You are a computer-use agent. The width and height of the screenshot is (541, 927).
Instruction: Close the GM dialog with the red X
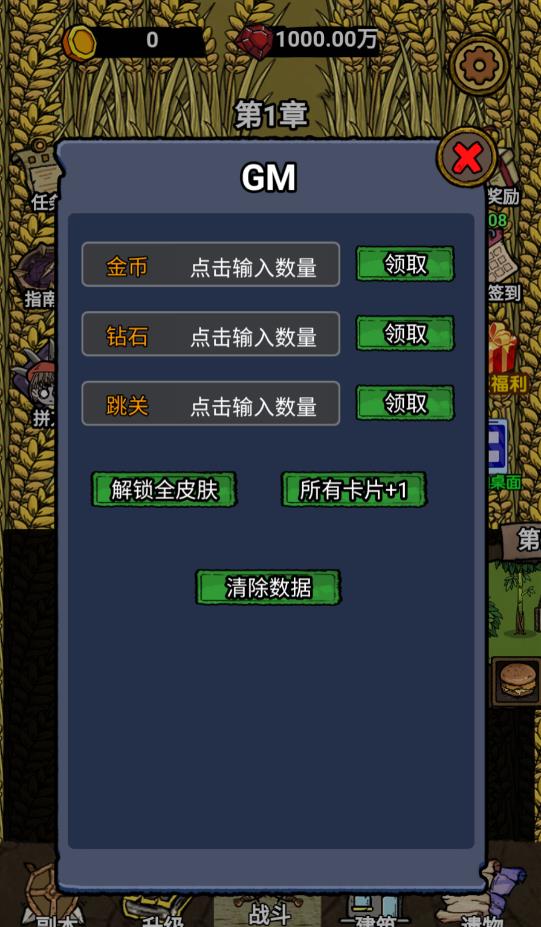pyautogui.click(x=468, y=158)
